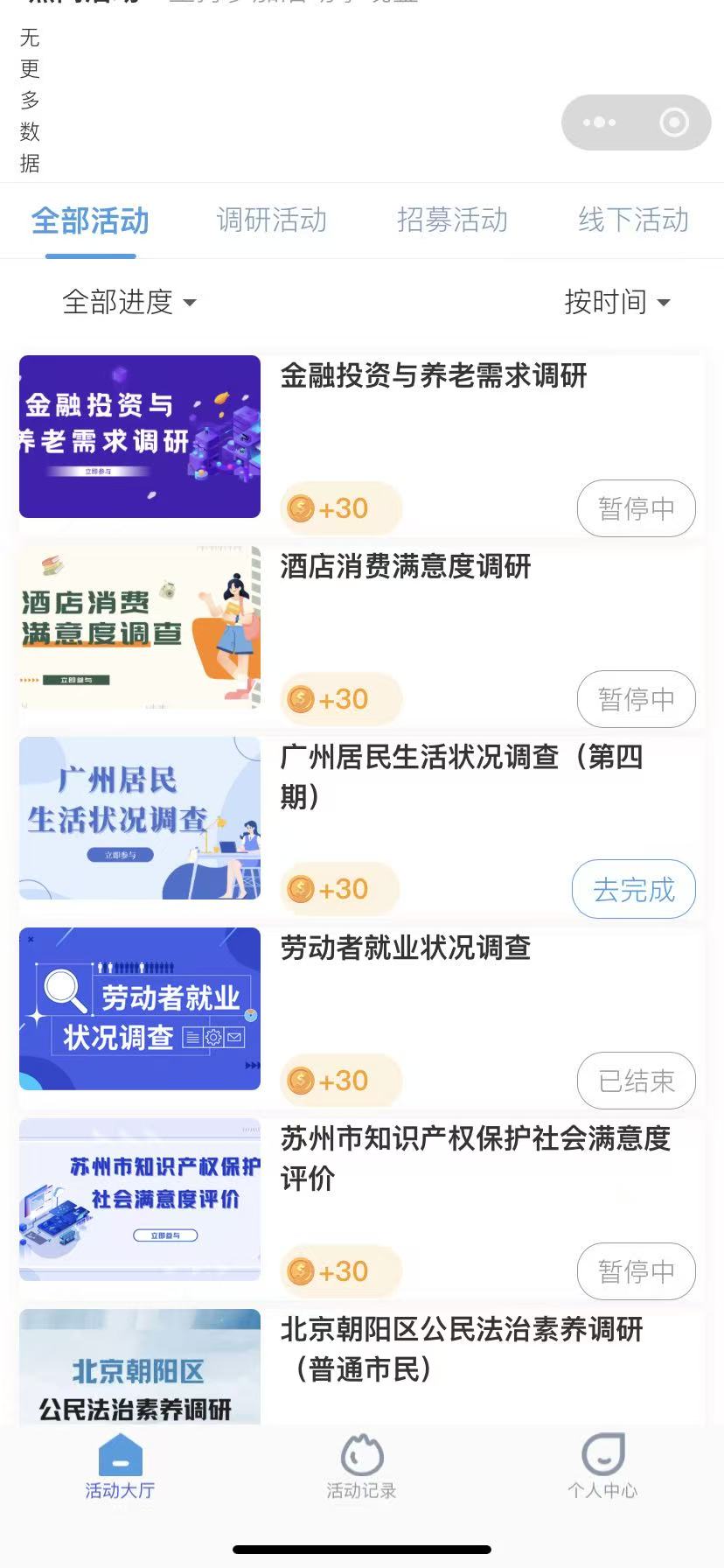The image size is (724, 1568).
Task: Switch to the 线下活动 tab
Action: pyautogui.click(x=632, y=221)
